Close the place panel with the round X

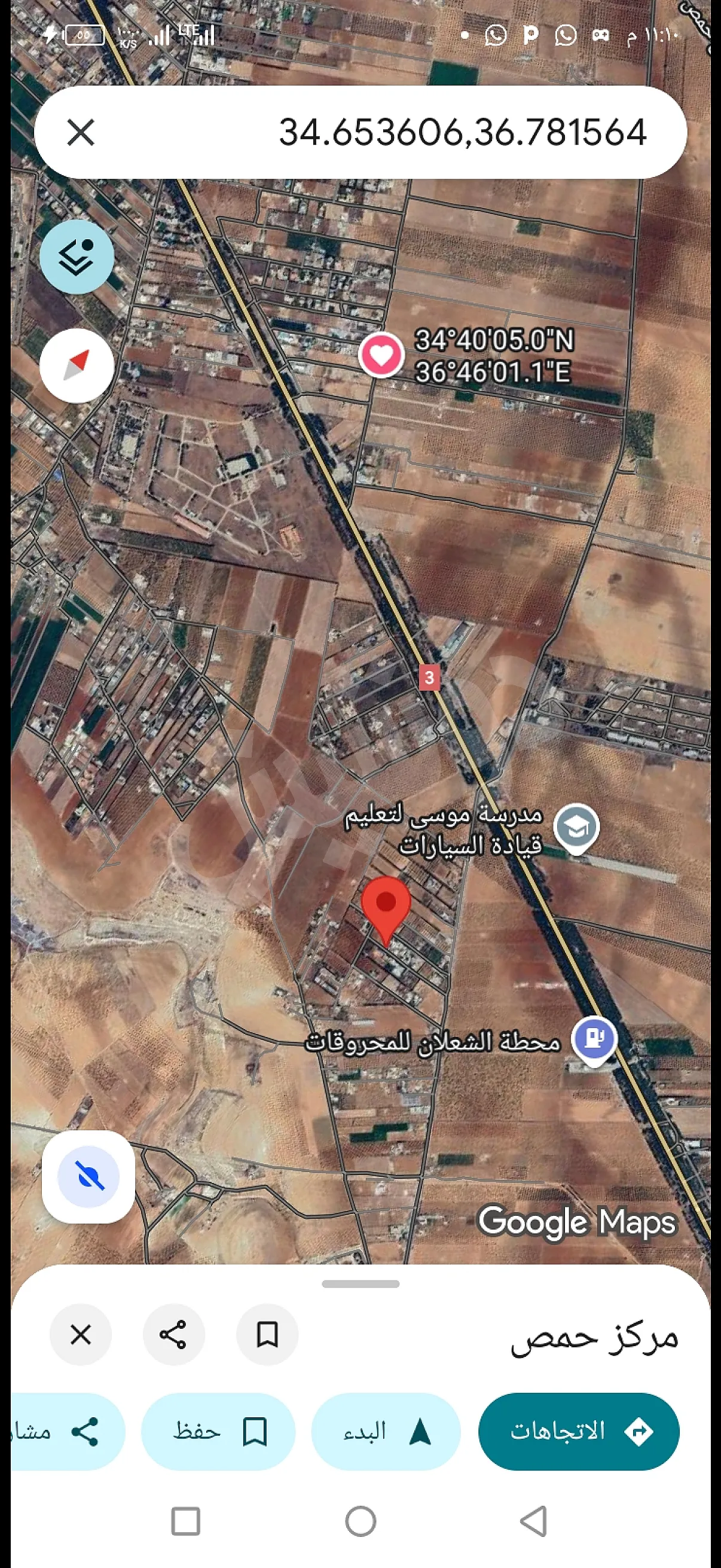coord(80,1334)
